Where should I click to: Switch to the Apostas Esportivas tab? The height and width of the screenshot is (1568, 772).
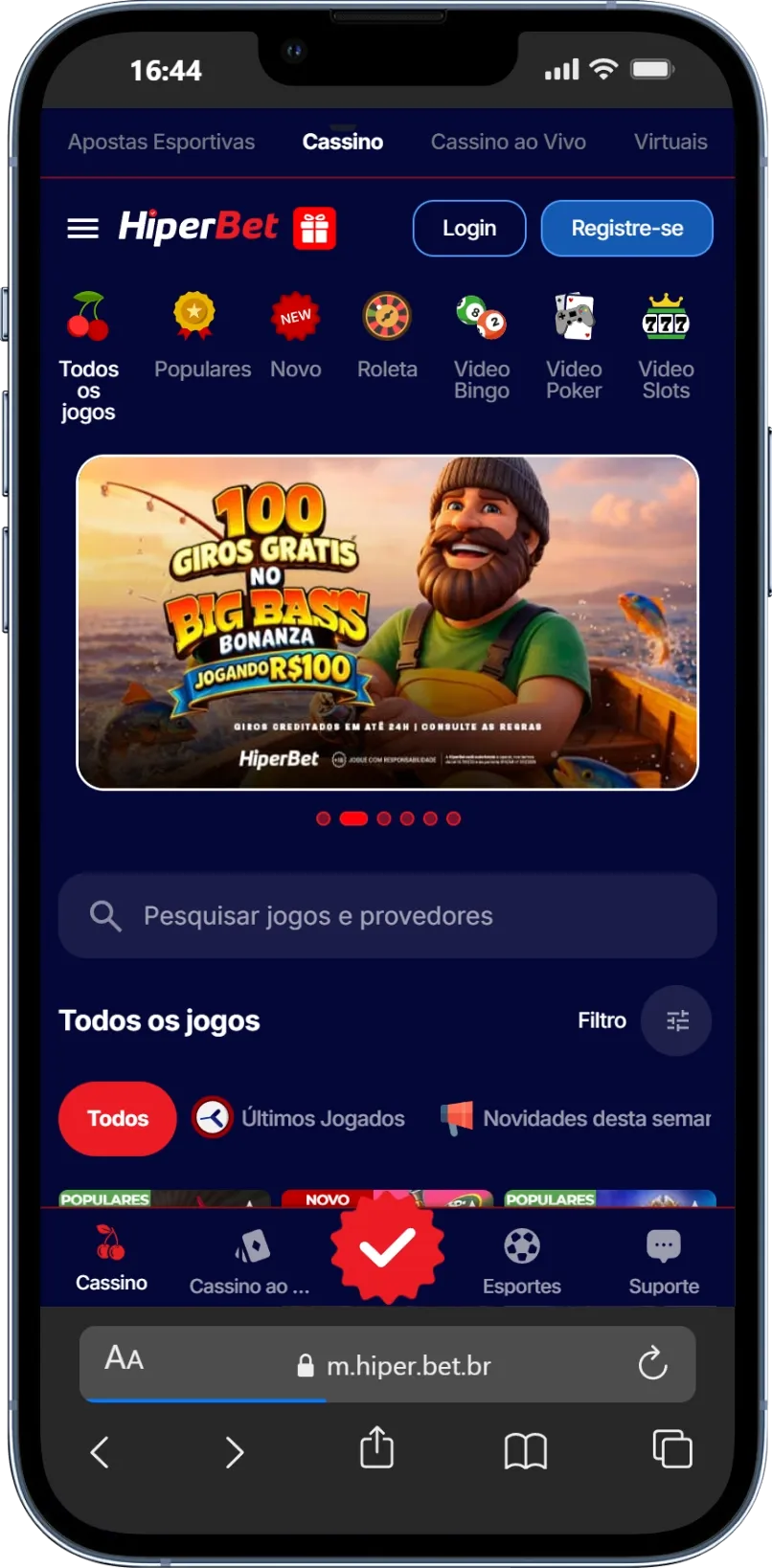161,142
